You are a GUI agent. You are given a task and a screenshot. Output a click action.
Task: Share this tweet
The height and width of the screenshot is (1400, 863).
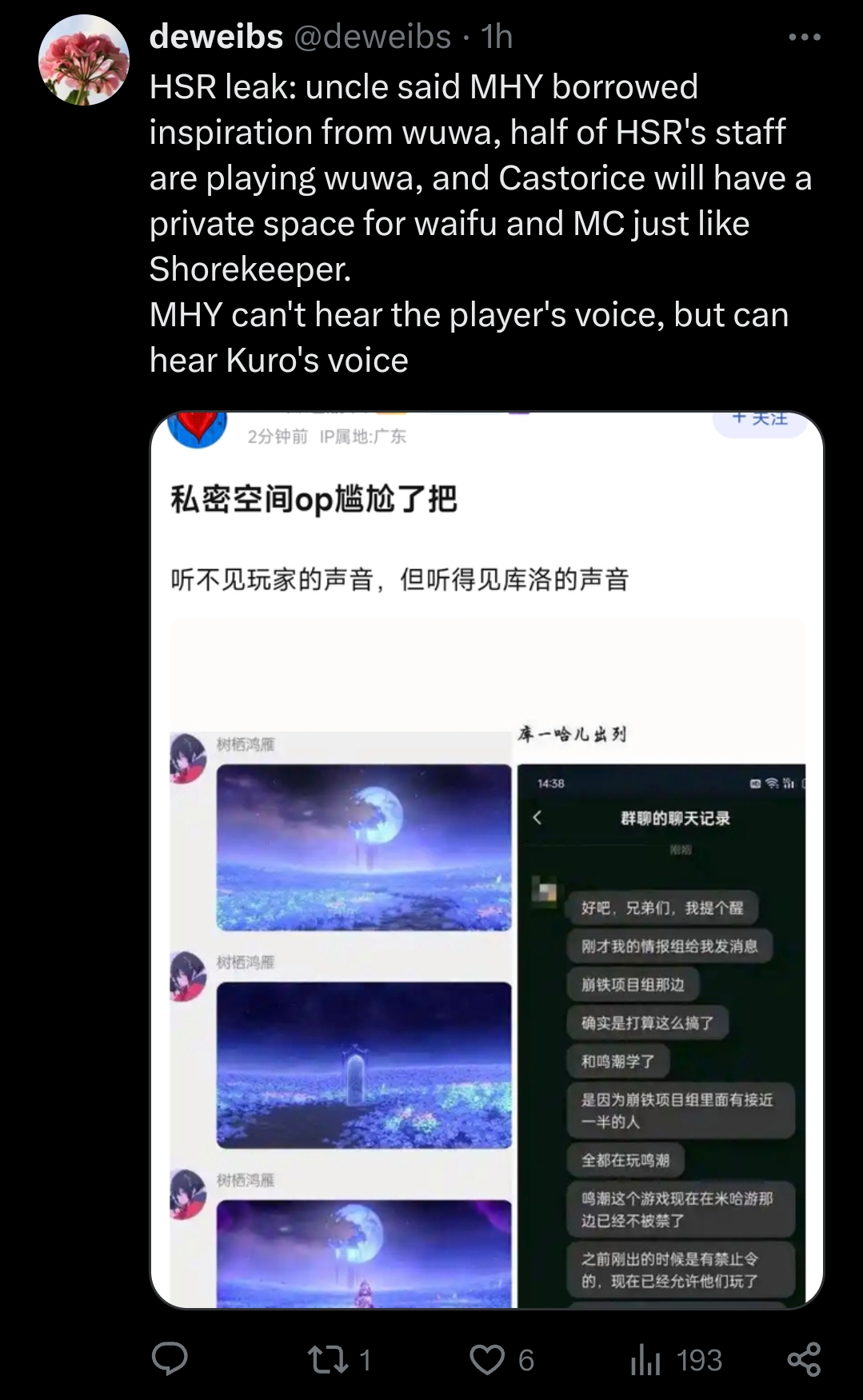coord(804,1359)
